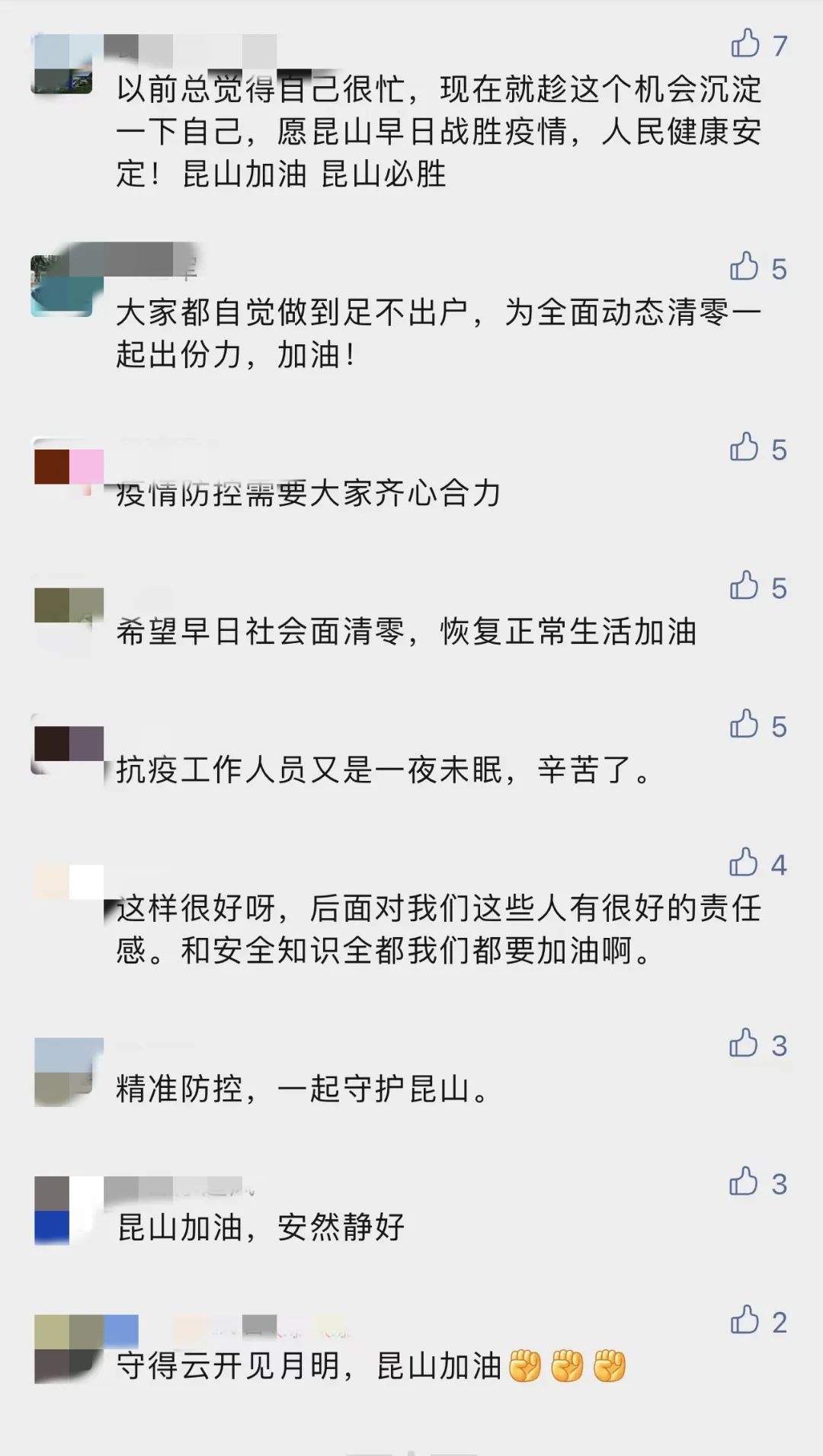
Task: Like the comment 疫情防控需要大家齐心合力
Action: 744,447
